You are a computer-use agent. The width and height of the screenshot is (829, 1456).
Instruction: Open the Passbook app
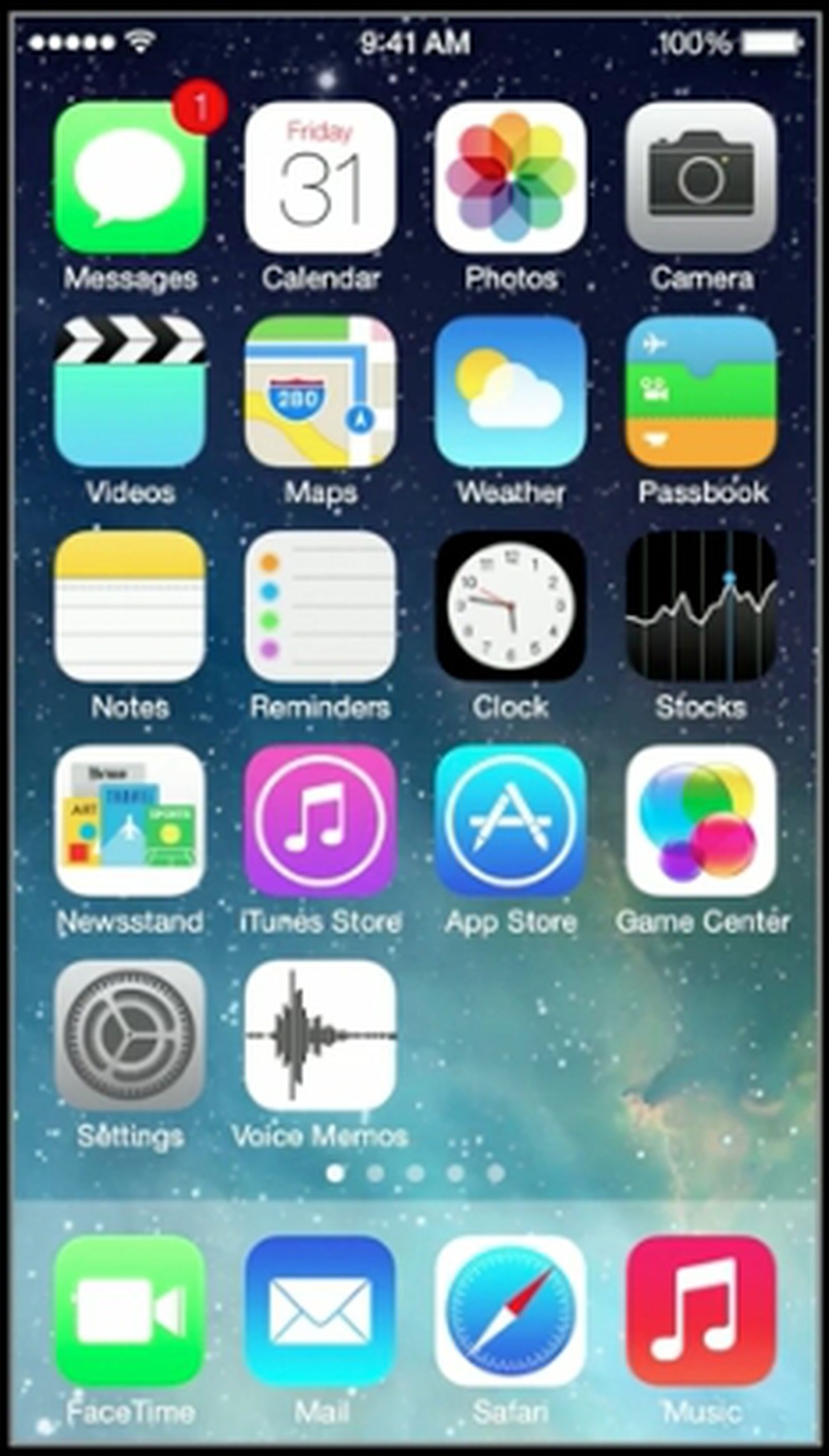pos(701,392)
